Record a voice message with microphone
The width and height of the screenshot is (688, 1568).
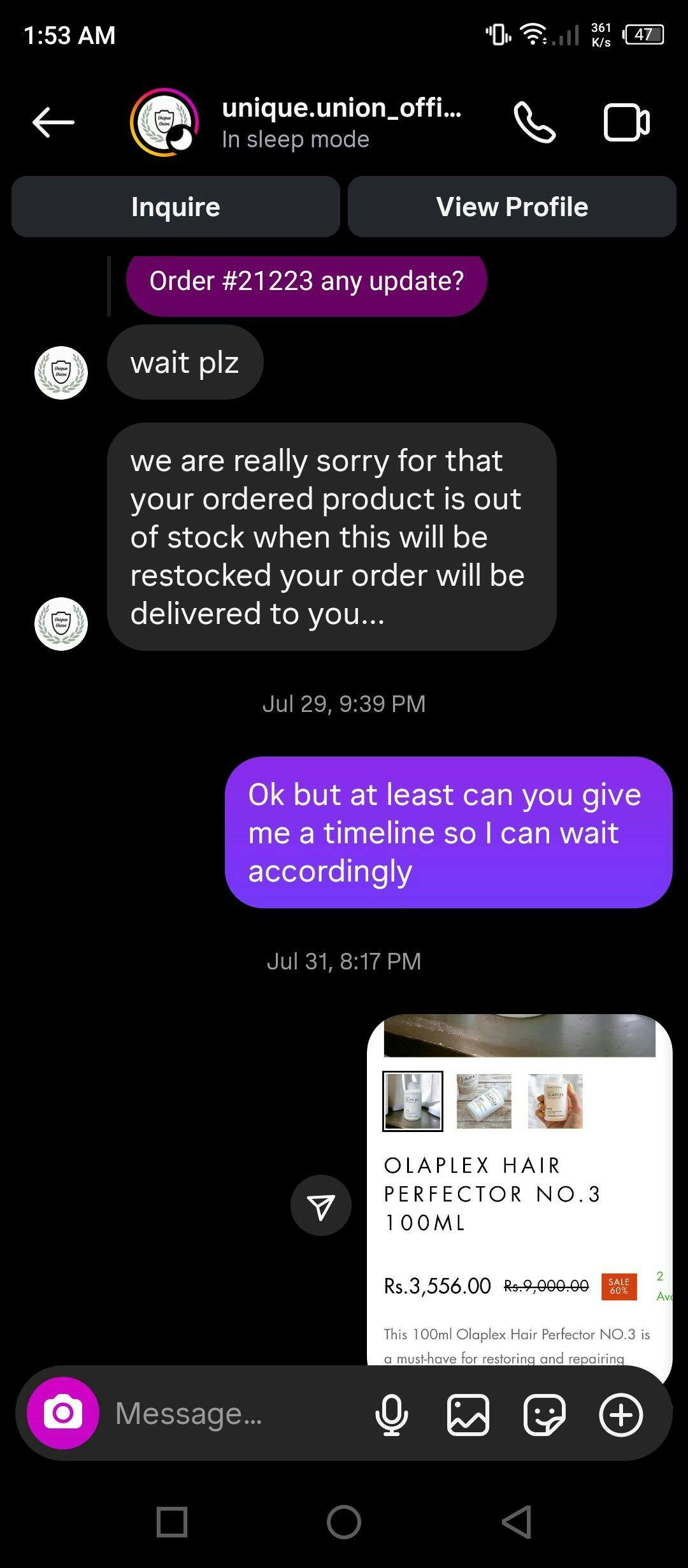pos(391,1414)
